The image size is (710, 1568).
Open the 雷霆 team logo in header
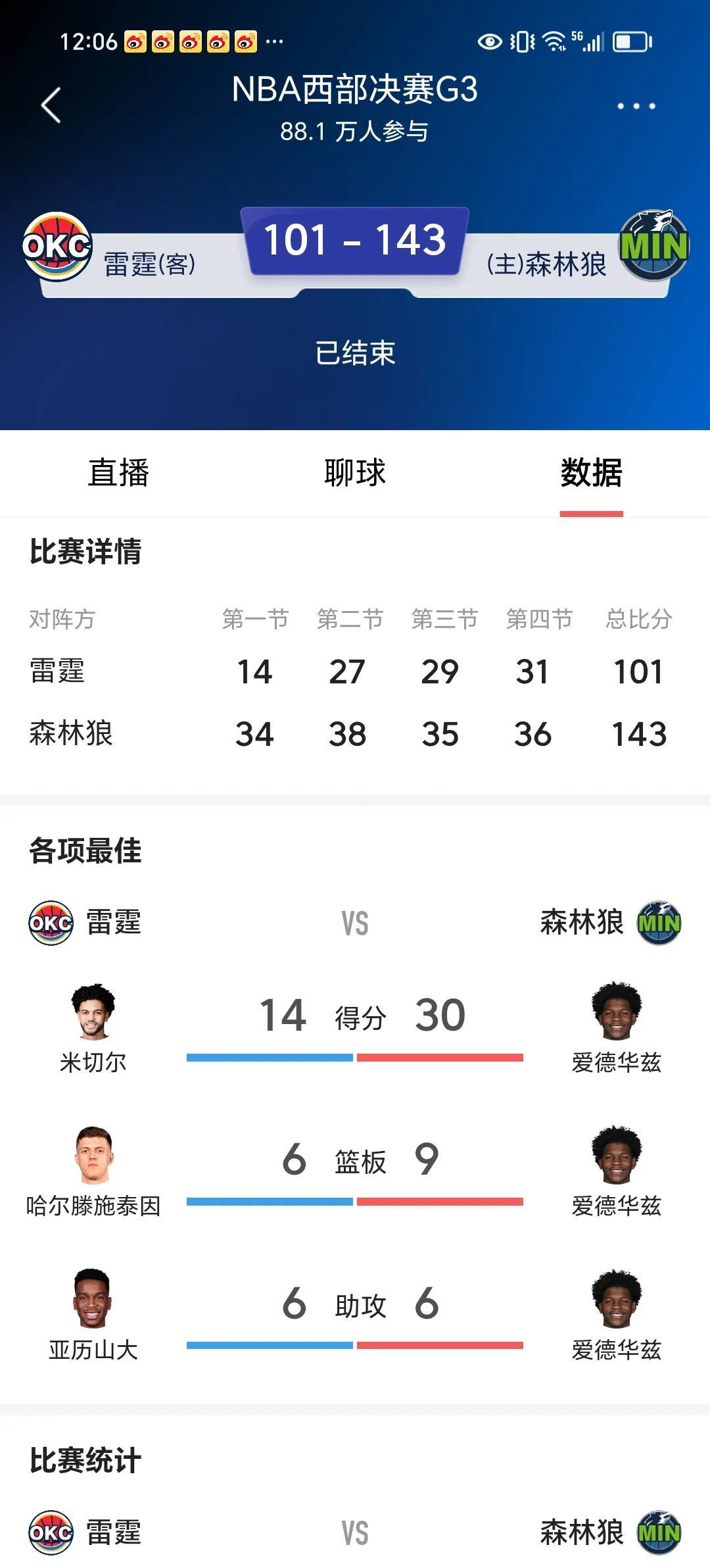coord(57,247)
